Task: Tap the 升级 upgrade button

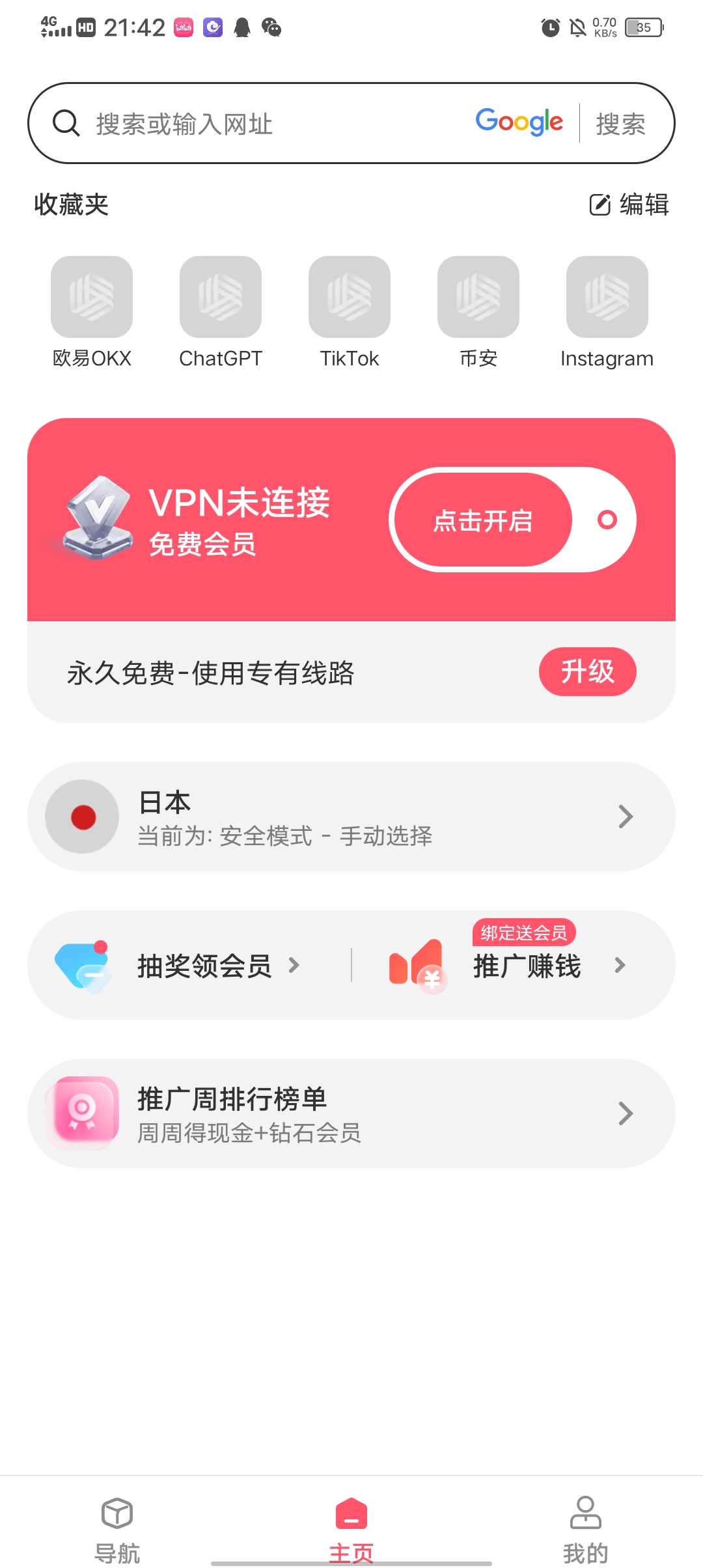Action: pyautogui.click(x=587, y=671)
